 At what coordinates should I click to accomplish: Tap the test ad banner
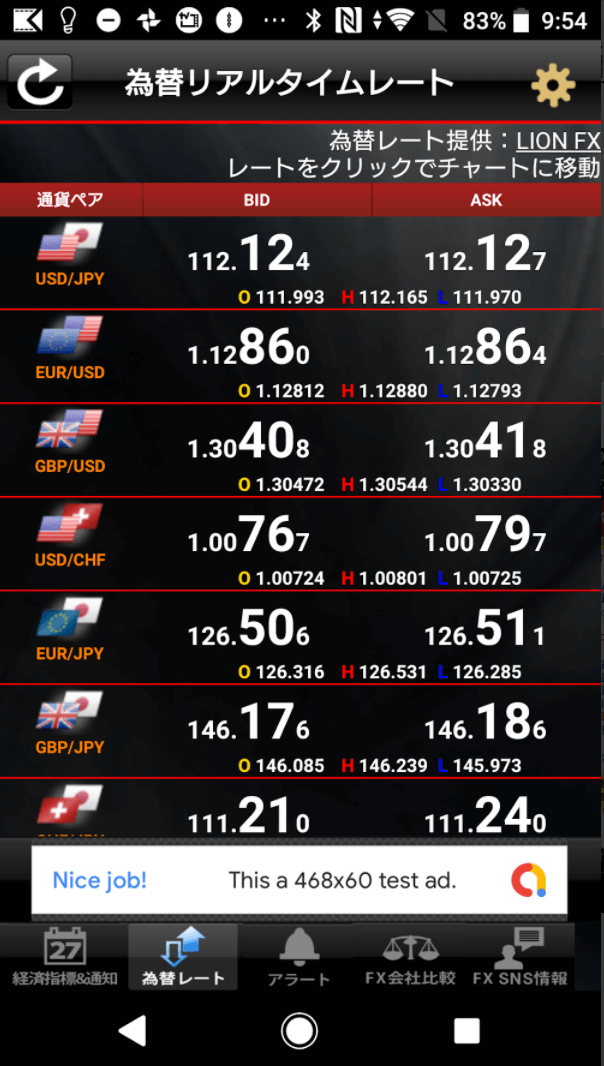[x=300, y=881]
